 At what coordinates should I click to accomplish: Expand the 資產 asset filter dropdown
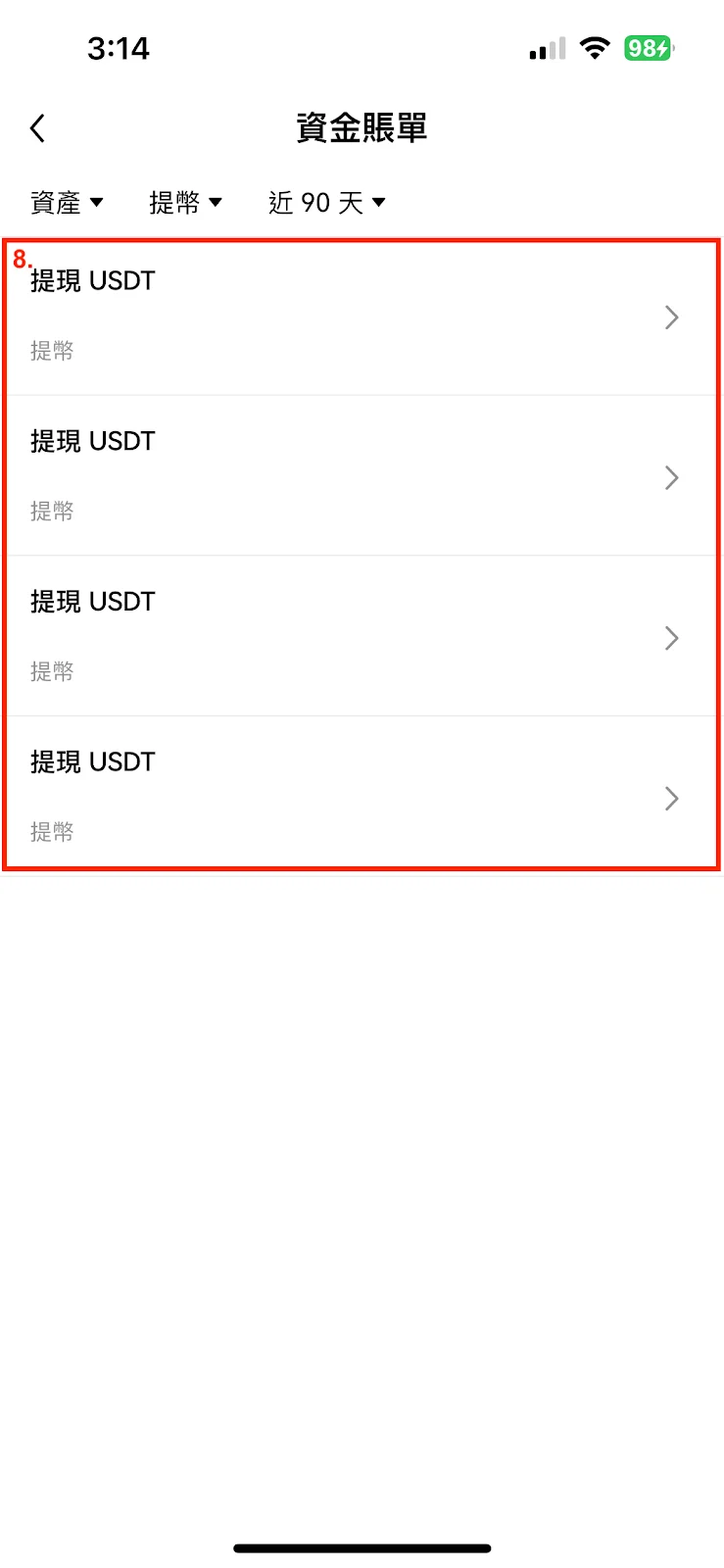(x=67, y=203)
